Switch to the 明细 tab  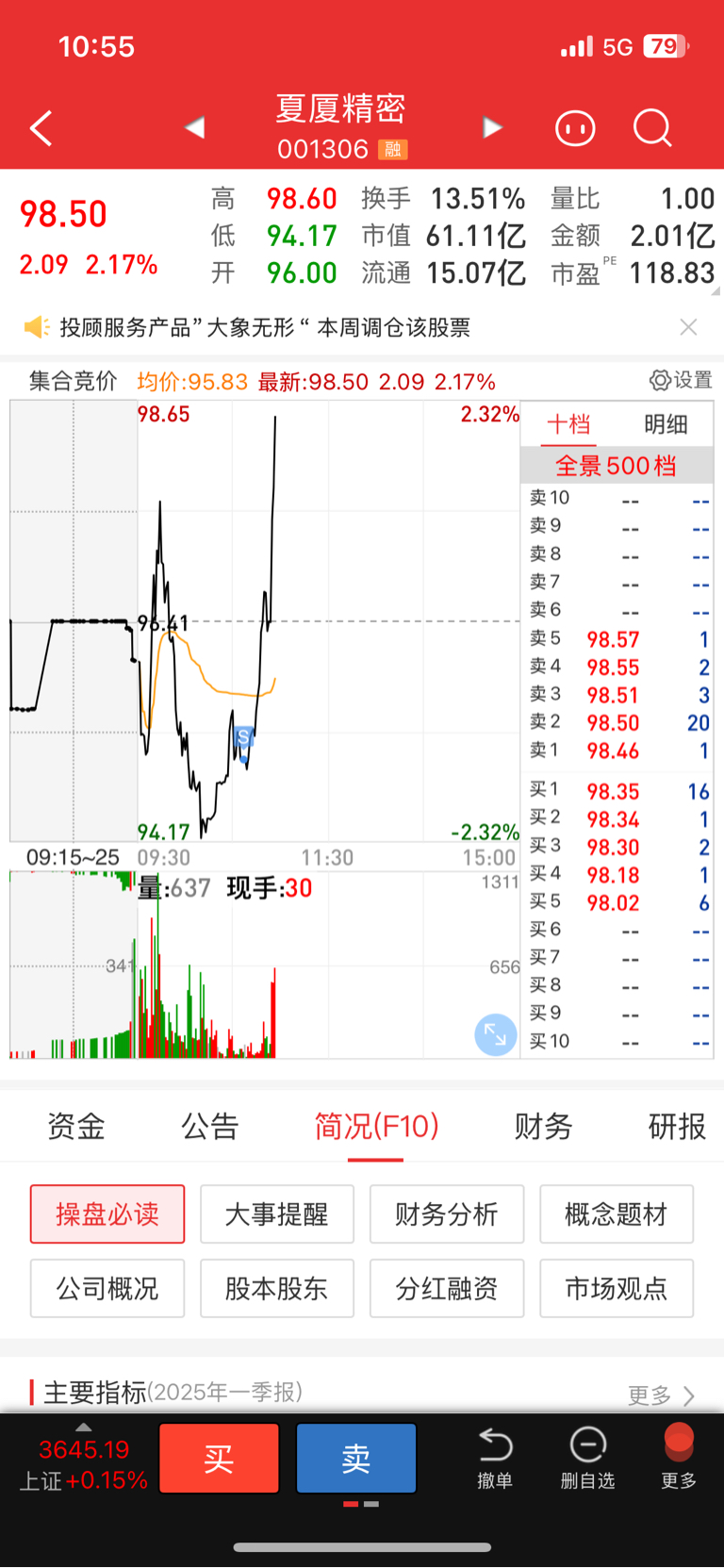666,424
